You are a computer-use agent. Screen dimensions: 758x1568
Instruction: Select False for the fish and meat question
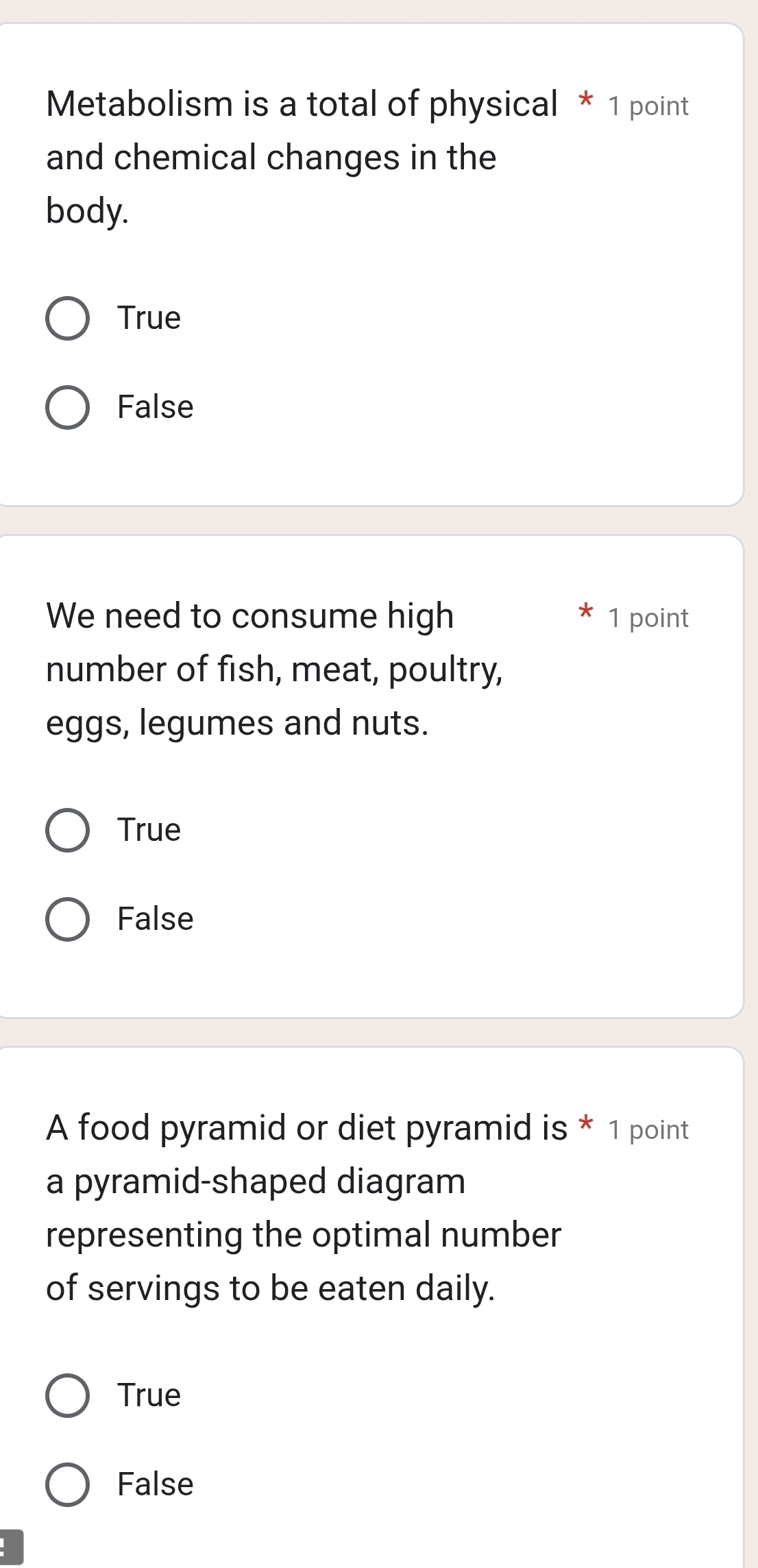(x=67, y=919)
